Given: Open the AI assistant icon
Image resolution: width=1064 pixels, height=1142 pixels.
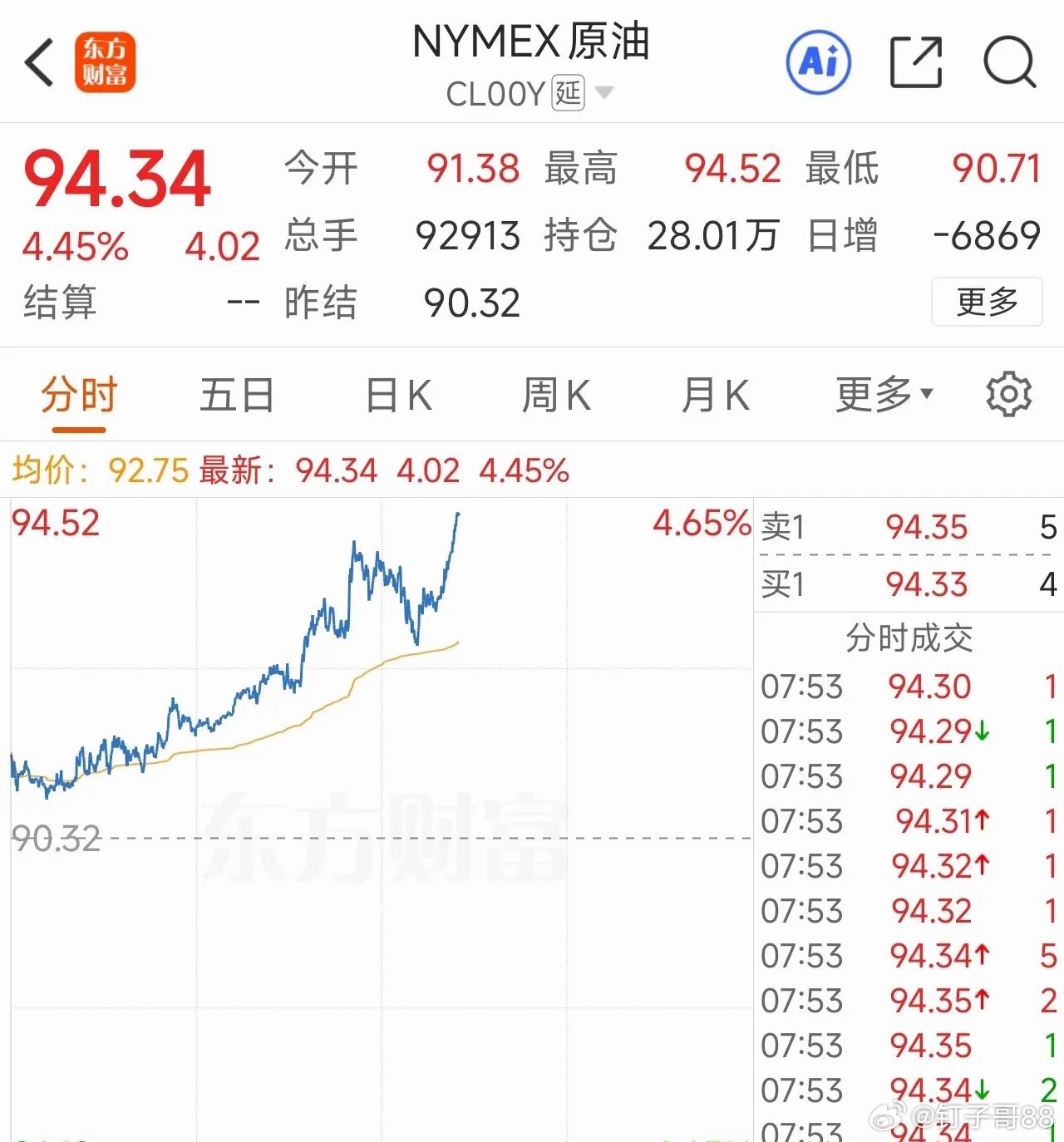Looking at the screenshot, I should click(819, 62).
